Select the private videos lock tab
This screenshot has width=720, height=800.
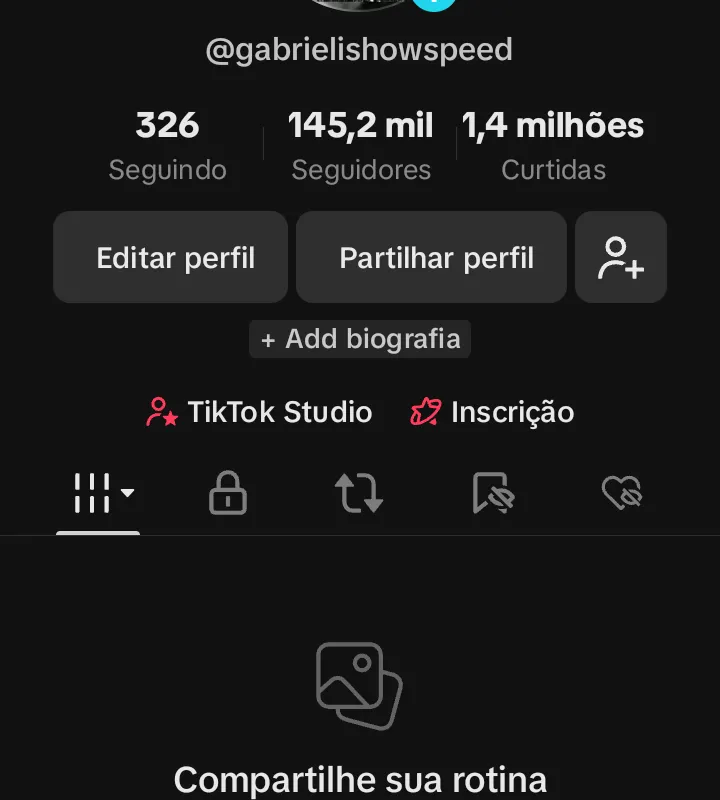pos(227,492)
